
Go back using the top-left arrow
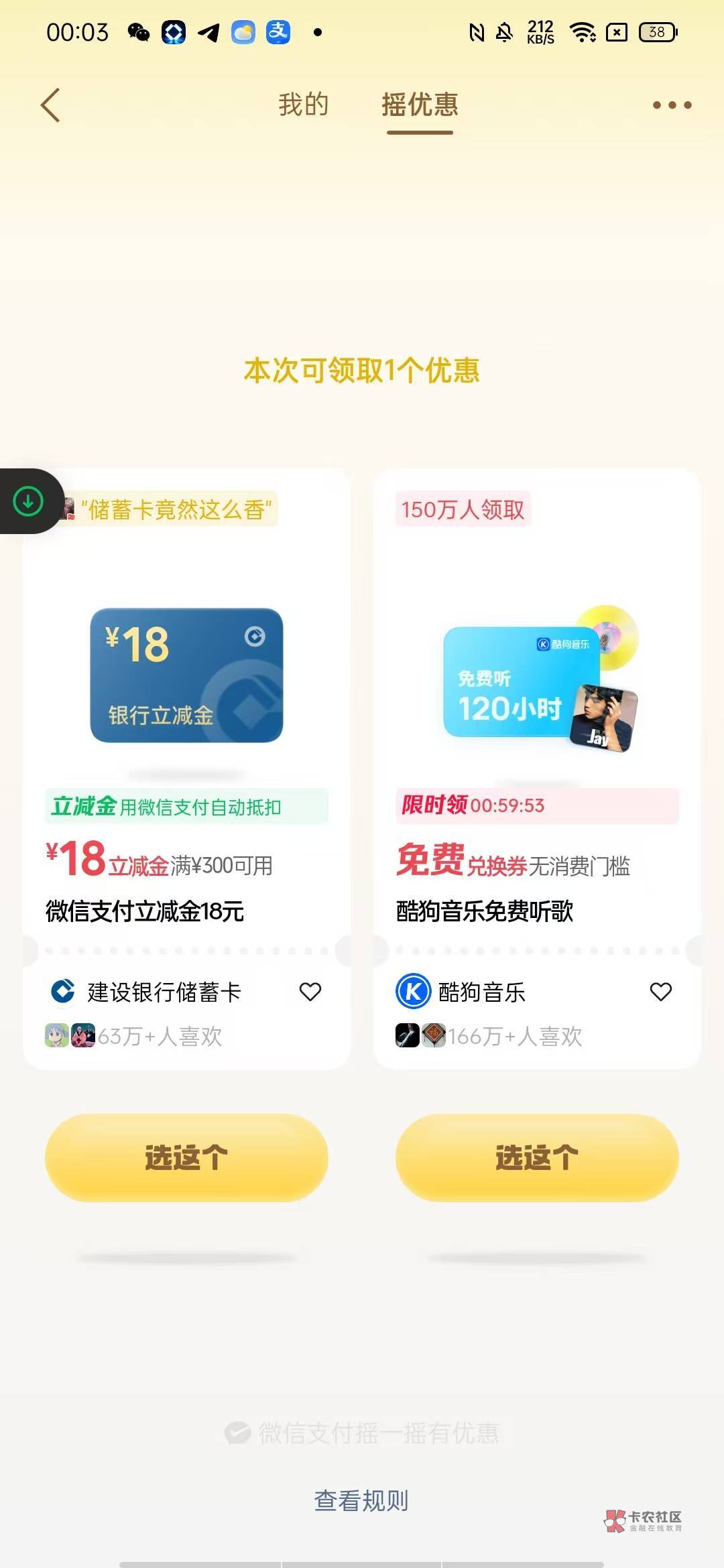pyautogui.click(x=50, y=105)
